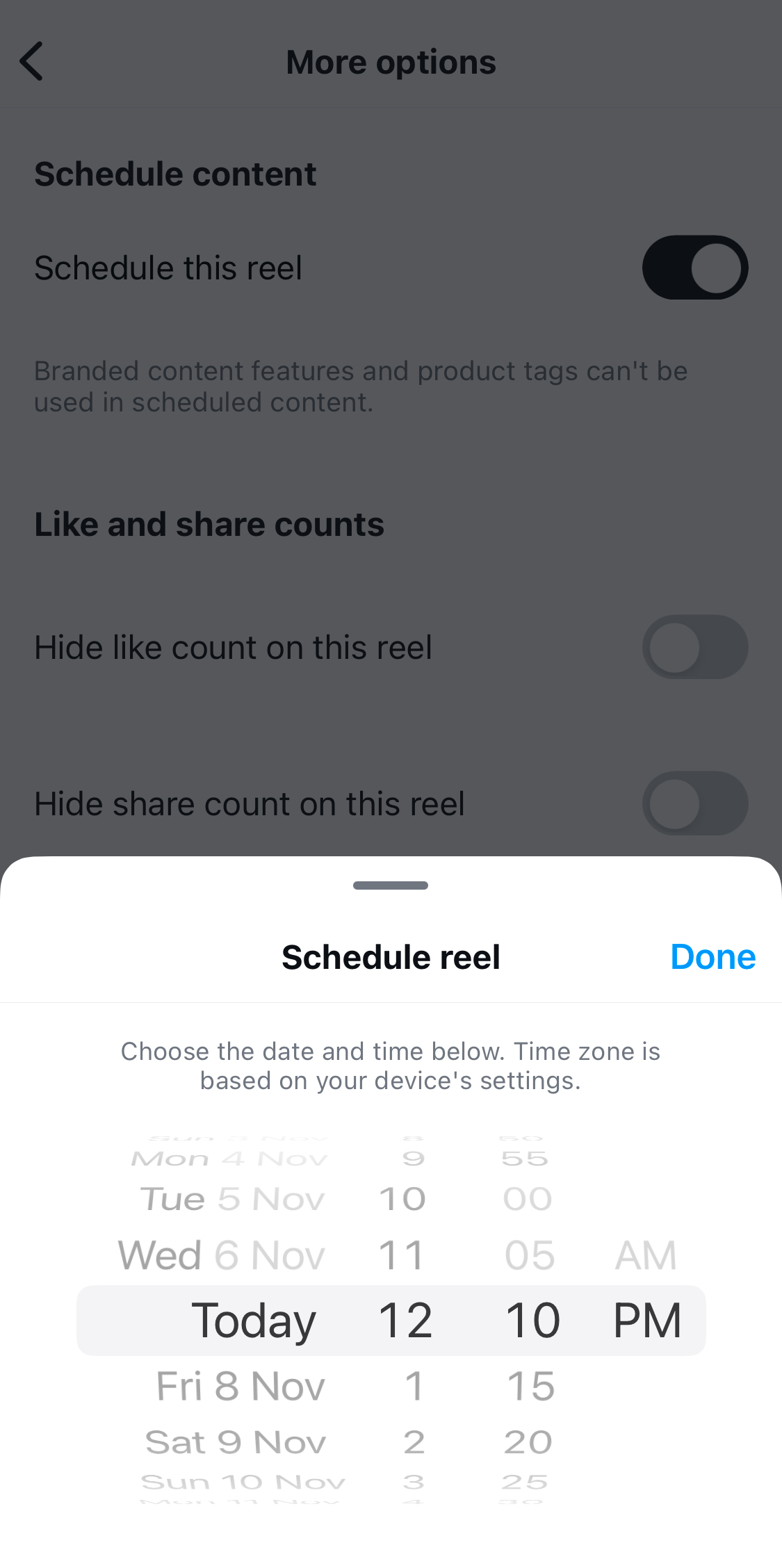This screenshot has width=782, height=1568.
Task: Choose hour 11 in time picker
Action: tap(402, 1255)
